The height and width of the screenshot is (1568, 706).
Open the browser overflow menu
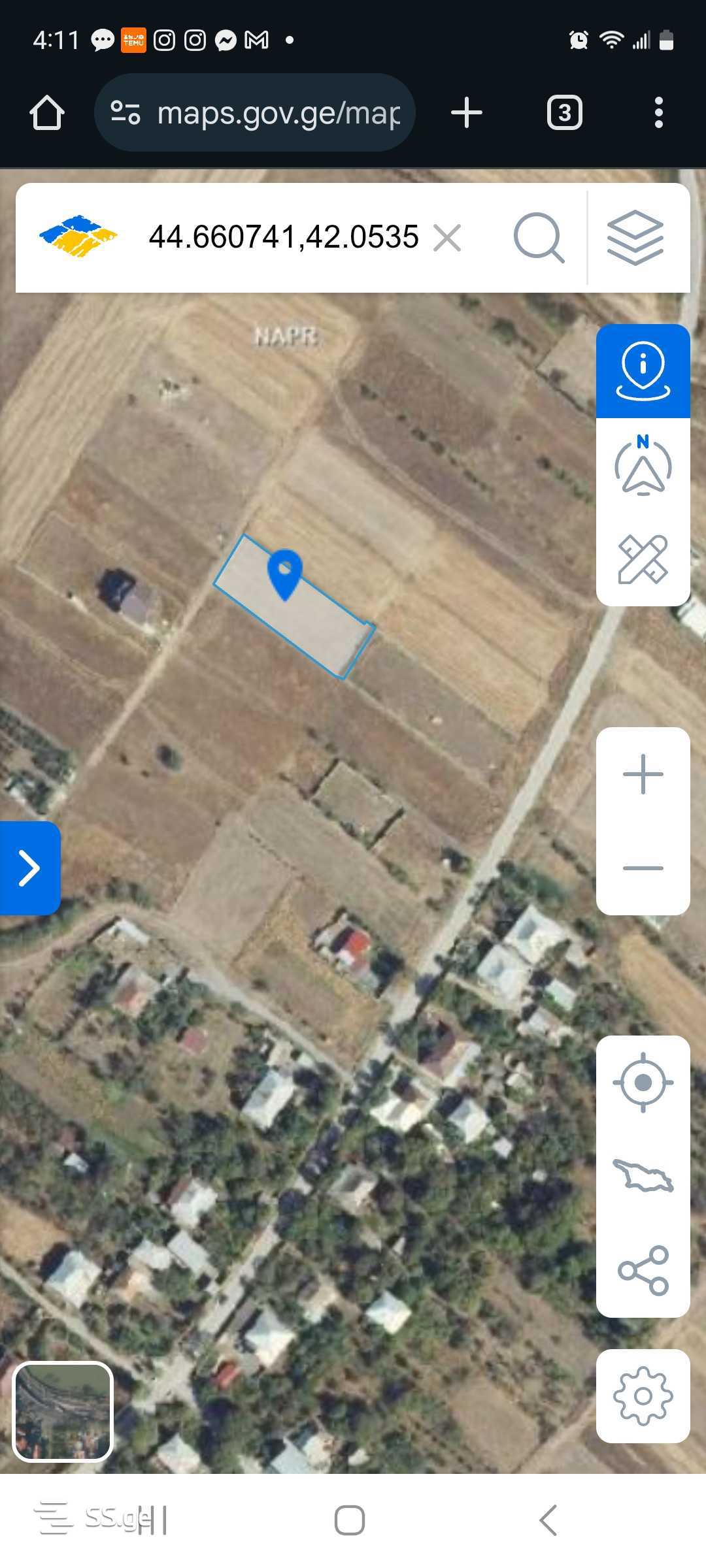tap(658, 113)
